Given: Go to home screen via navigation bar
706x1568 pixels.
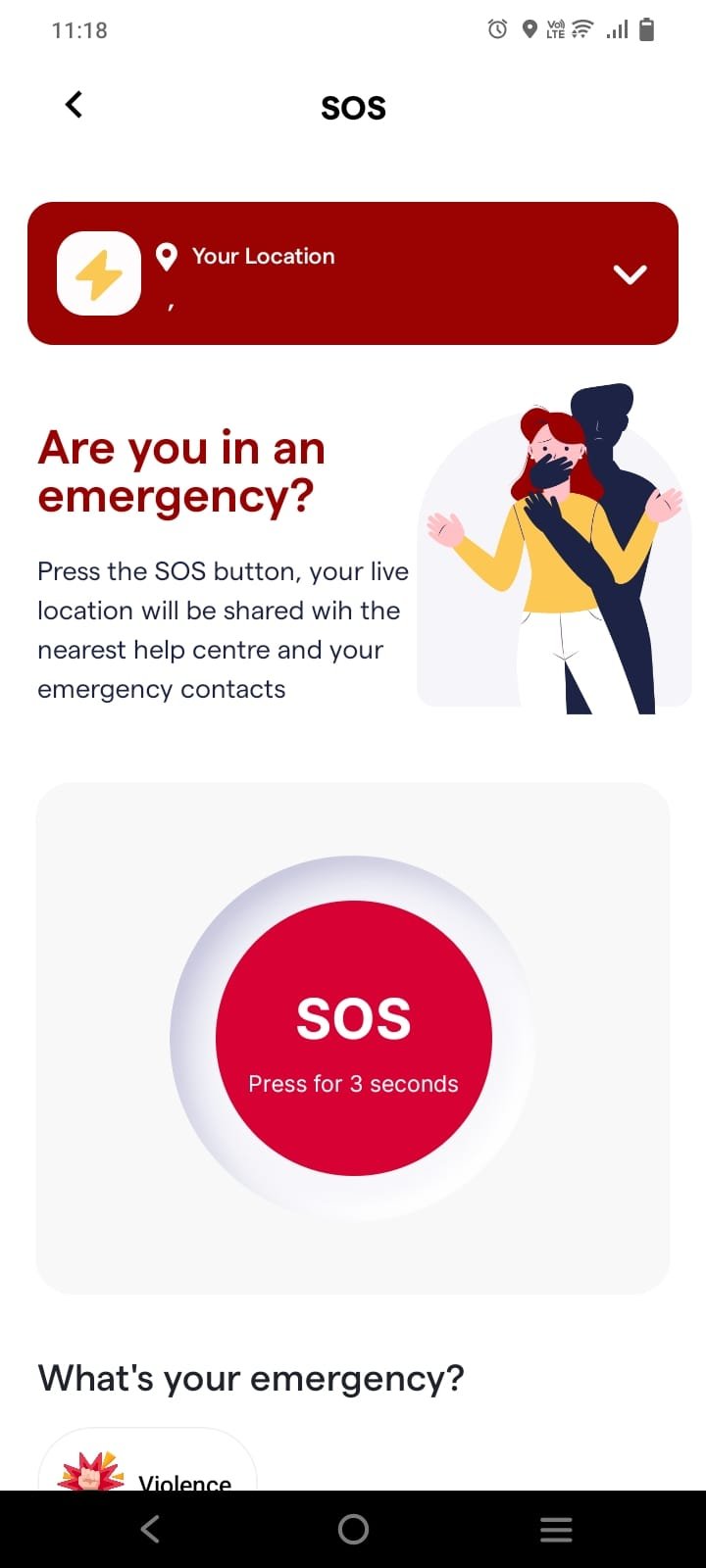Looking at the screenshot, I should [353, 1530].
